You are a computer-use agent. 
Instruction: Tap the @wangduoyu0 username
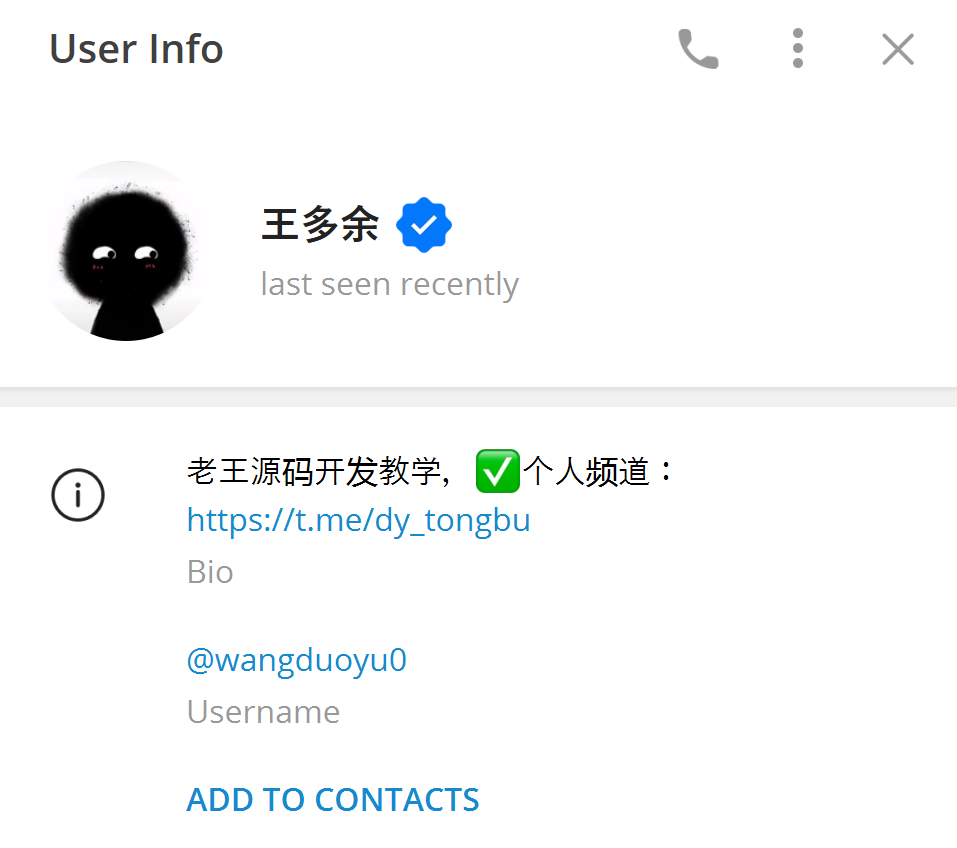point(296,660)
